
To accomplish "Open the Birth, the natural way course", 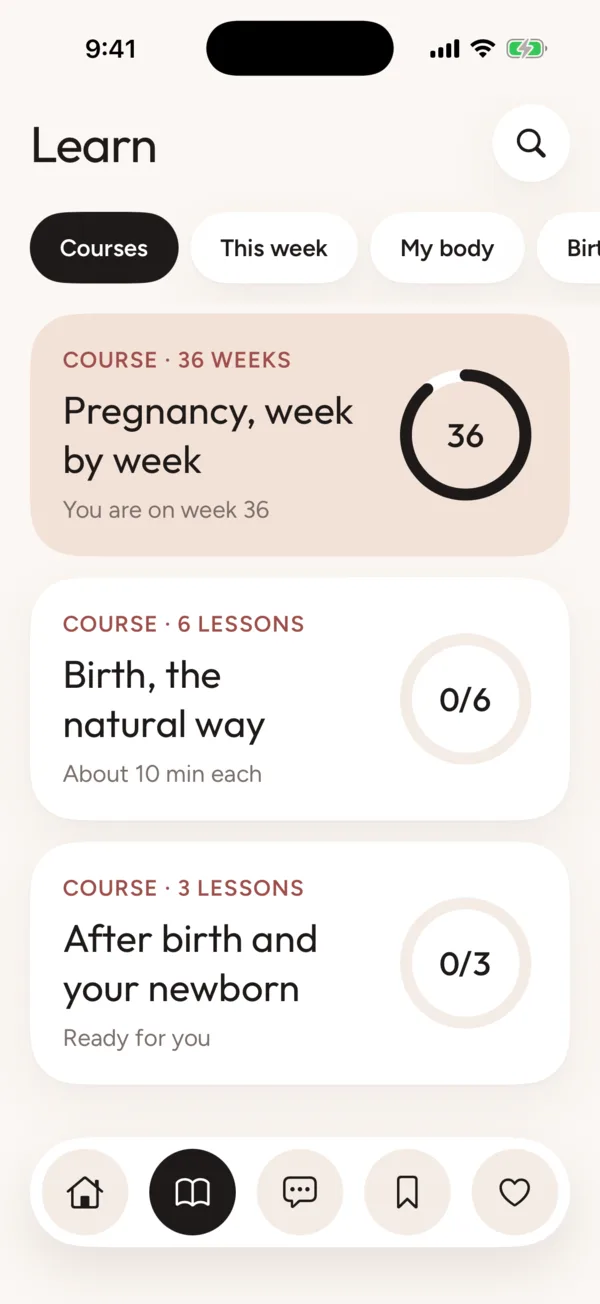I will (300, 699).
